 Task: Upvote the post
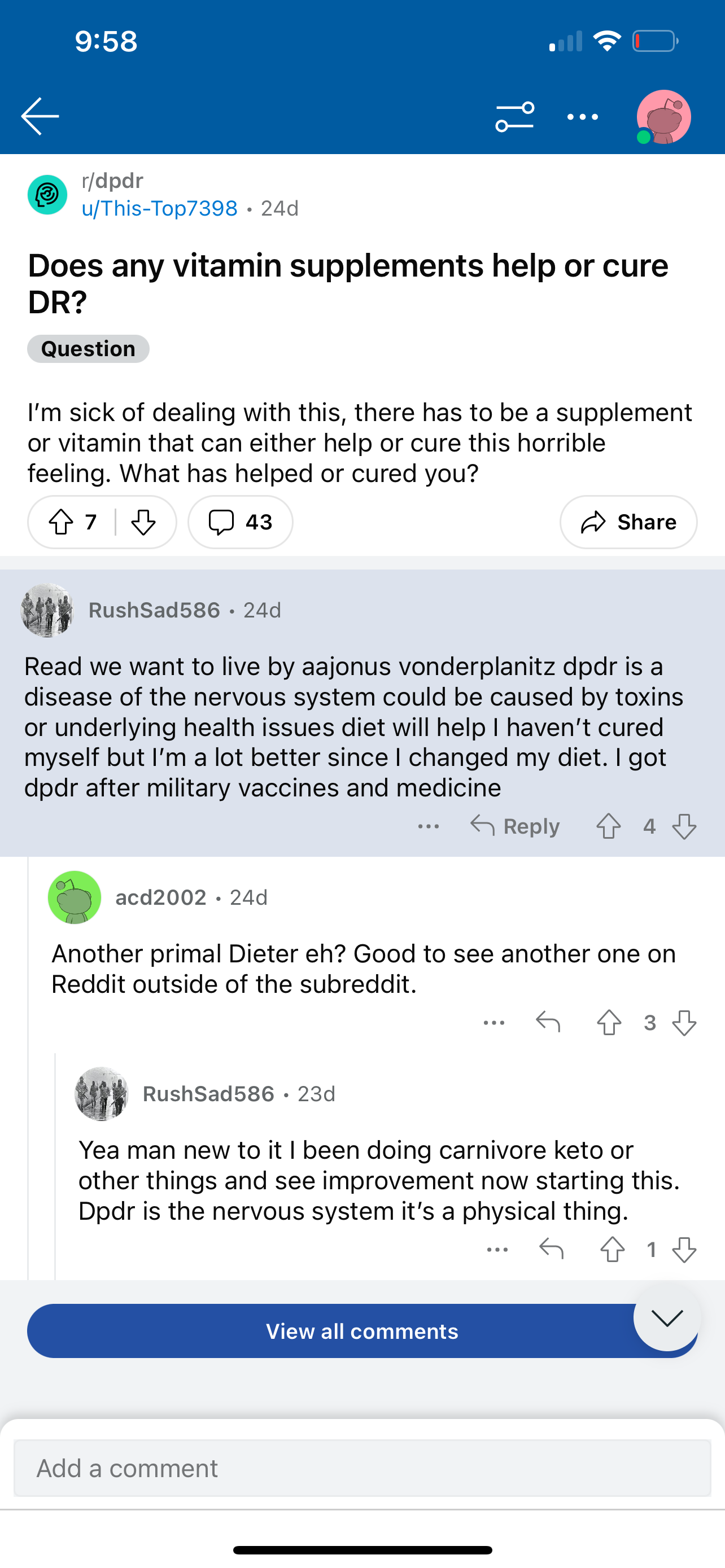[61, 522]
